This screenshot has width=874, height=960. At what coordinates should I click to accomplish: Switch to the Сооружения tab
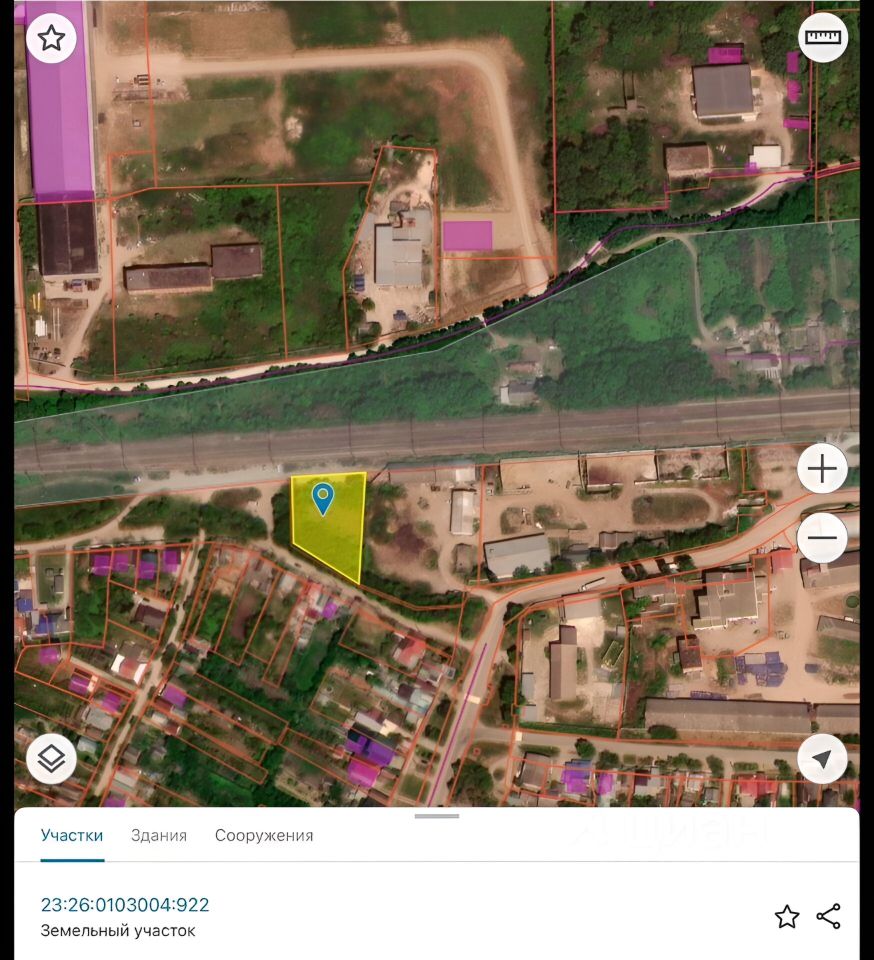264,835
